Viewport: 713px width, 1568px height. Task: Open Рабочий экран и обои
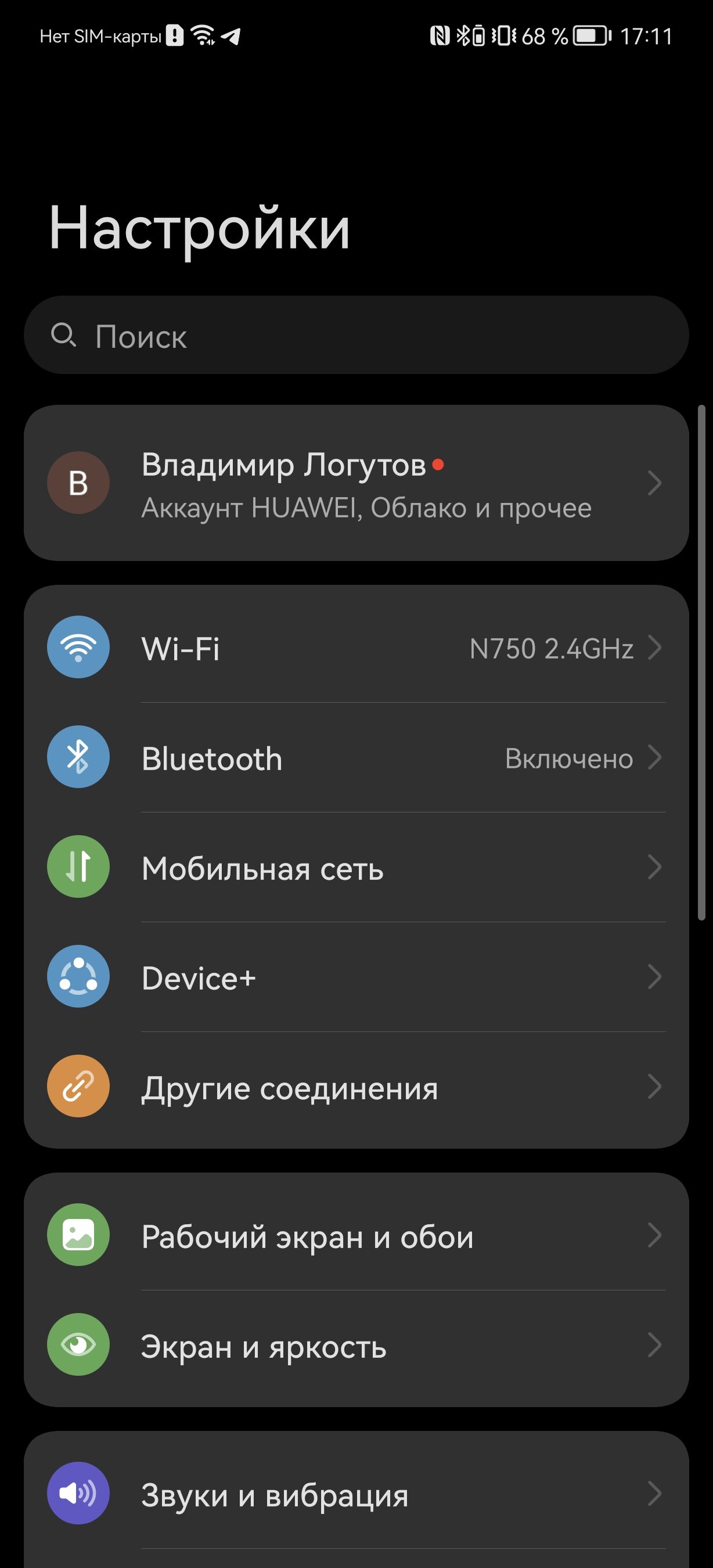tap(356, 1236)
